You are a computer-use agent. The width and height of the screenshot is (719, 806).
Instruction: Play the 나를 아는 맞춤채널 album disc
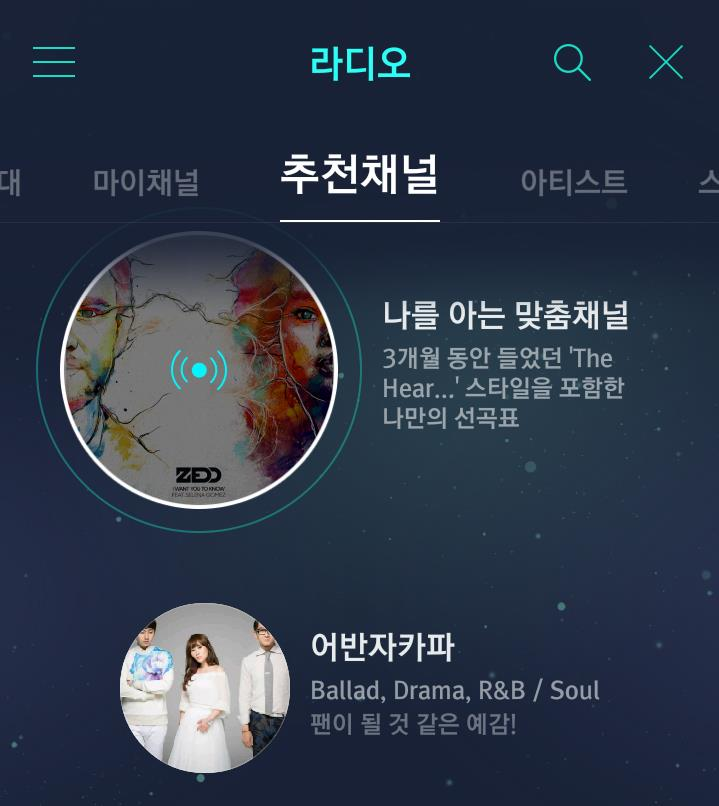(199, 370)
